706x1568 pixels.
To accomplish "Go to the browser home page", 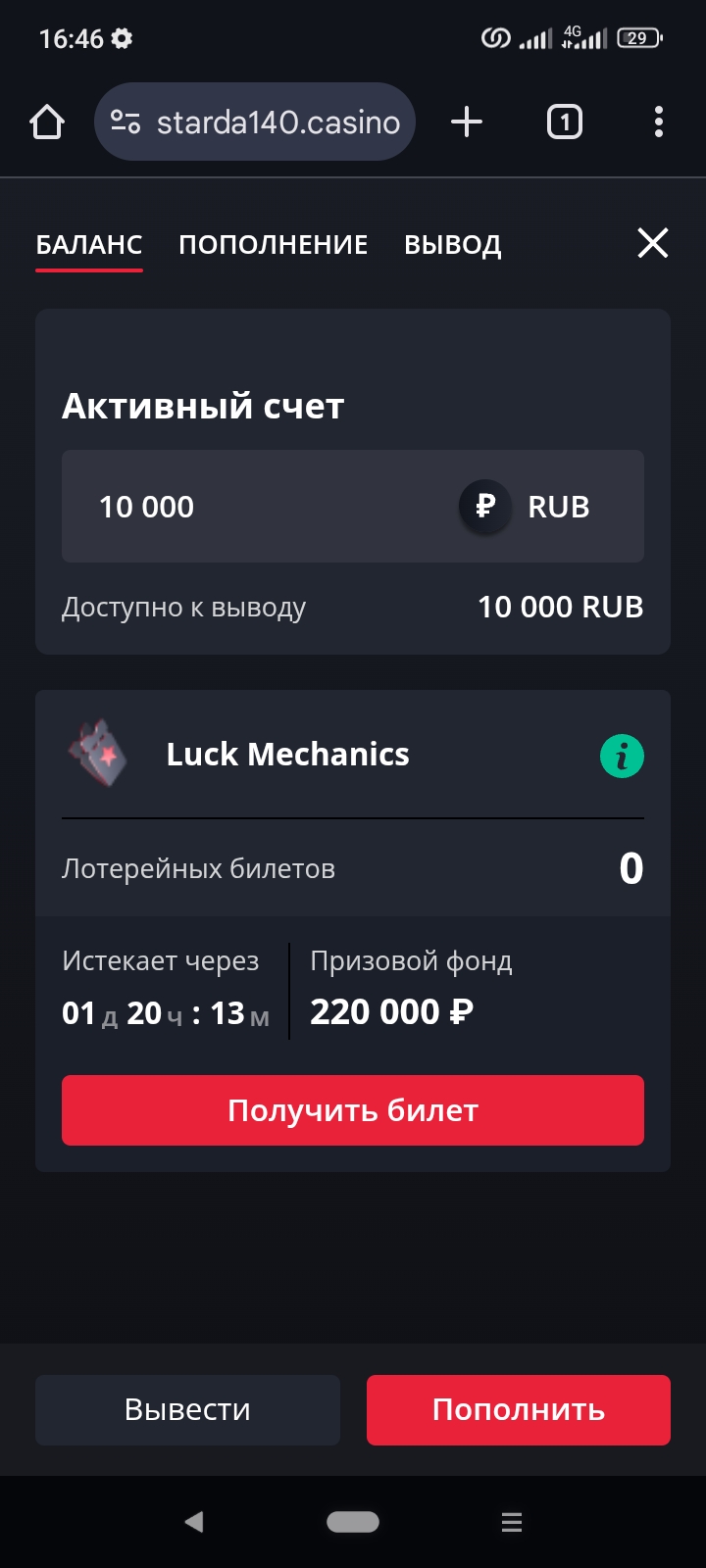I will point(47,122).
